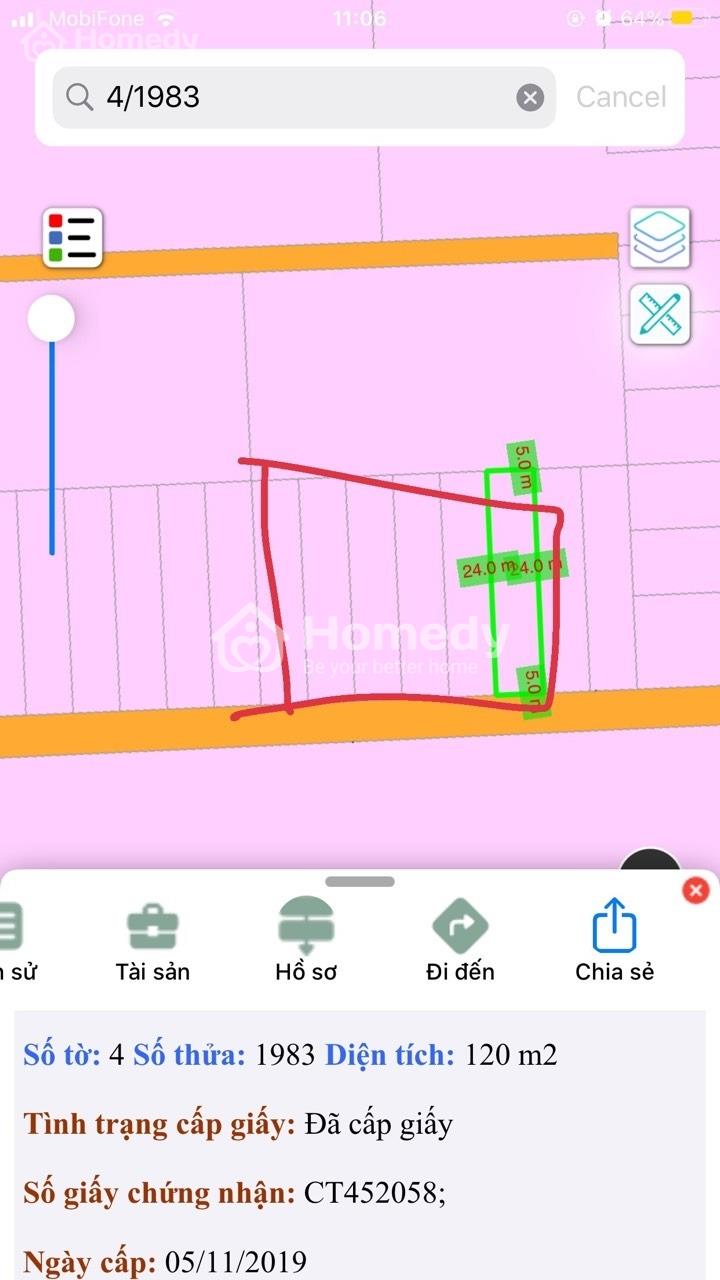
Task: Open the ruler measurement tool
Action: click(659, 314)
